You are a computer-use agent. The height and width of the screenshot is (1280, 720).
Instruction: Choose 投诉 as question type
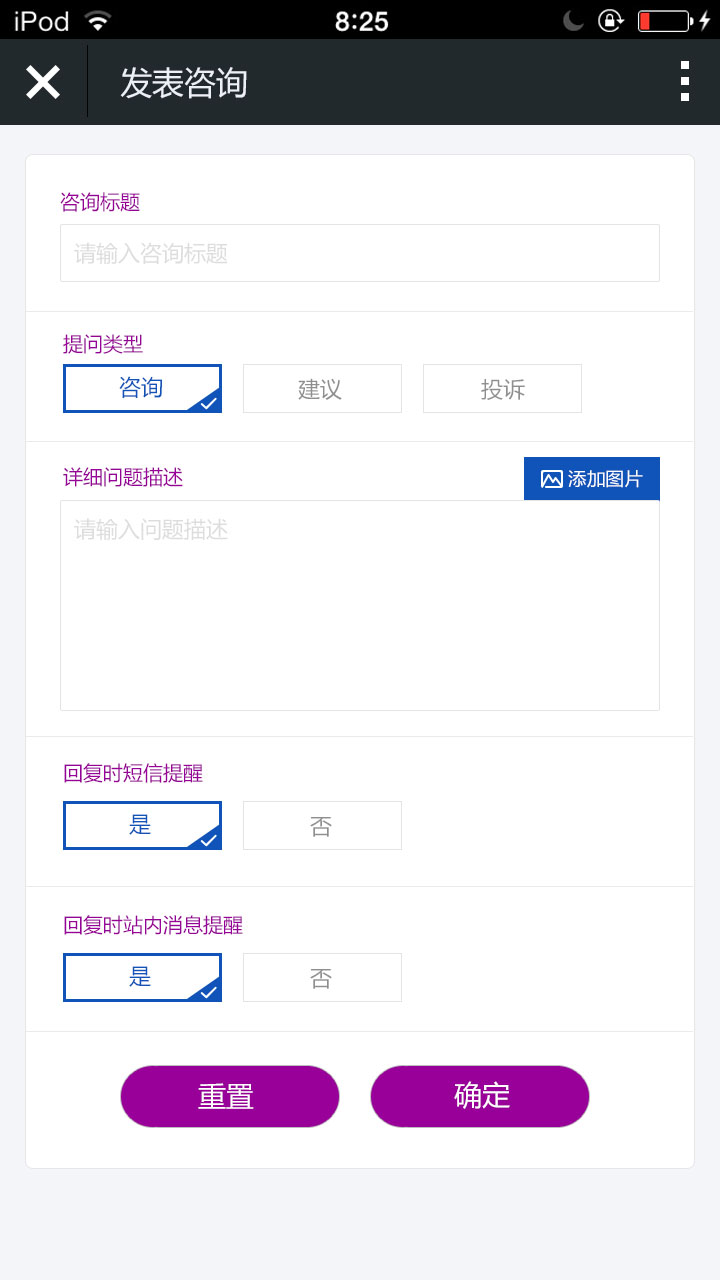click(502, 388)
